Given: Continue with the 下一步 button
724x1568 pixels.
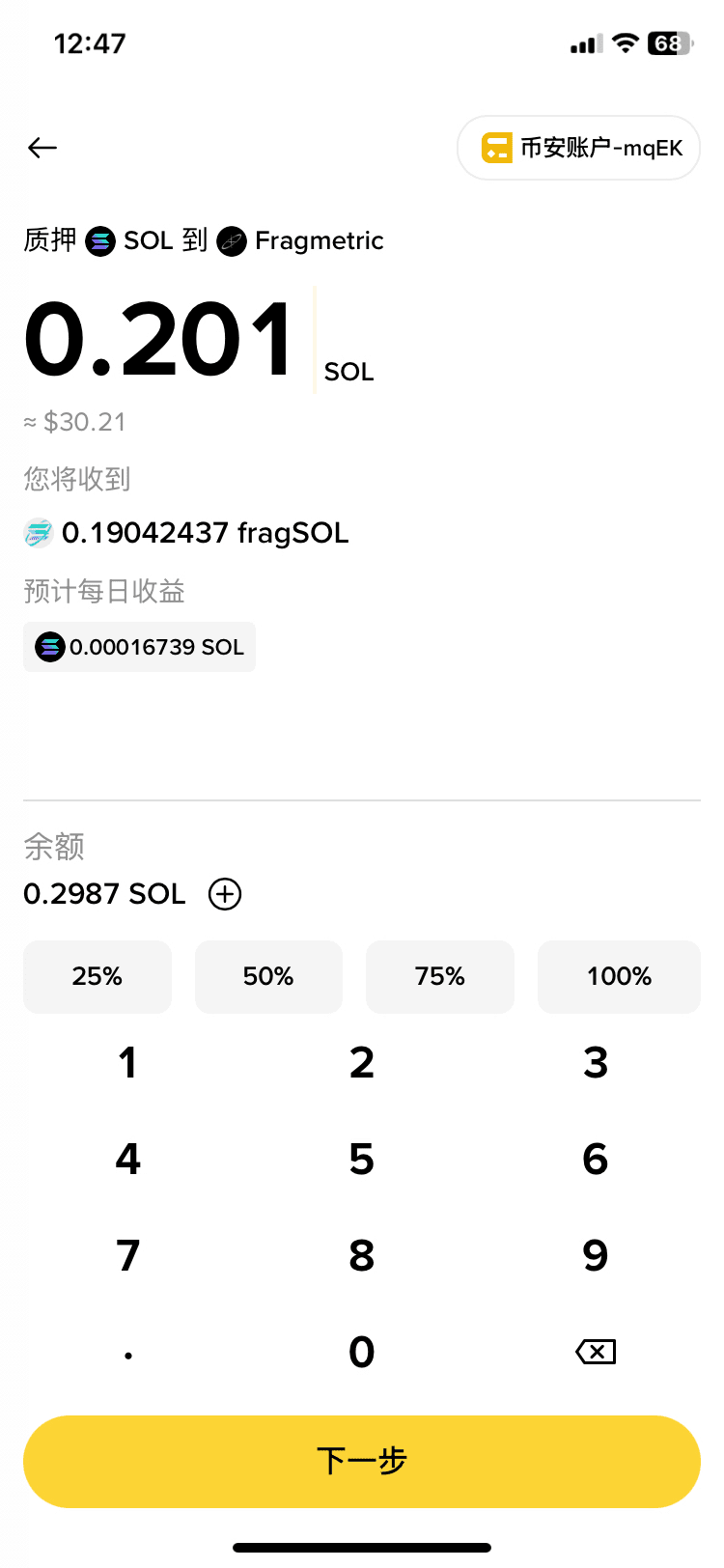Looking at the screenshot, I should (362, 1462).
